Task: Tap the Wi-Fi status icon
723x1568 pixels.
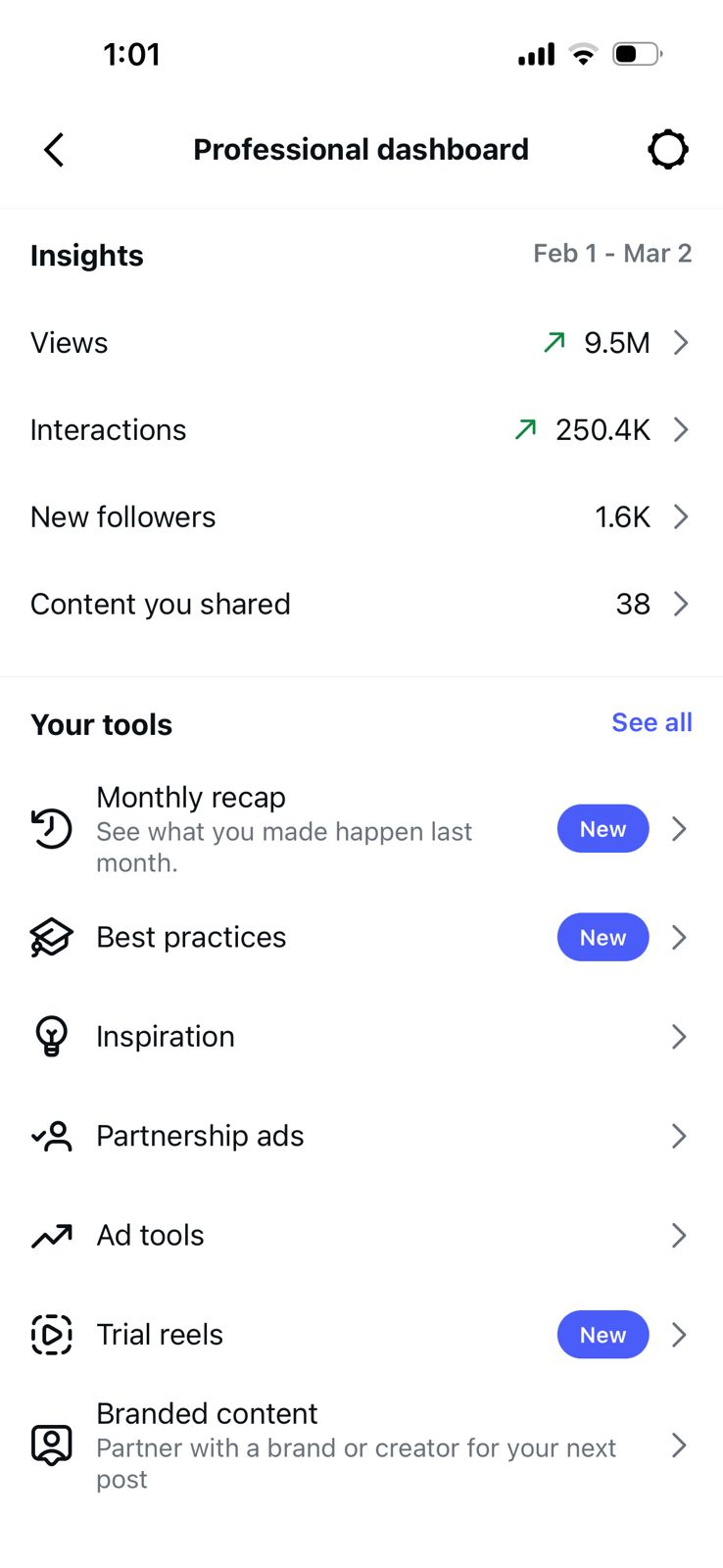Action: tap(582, 54)
